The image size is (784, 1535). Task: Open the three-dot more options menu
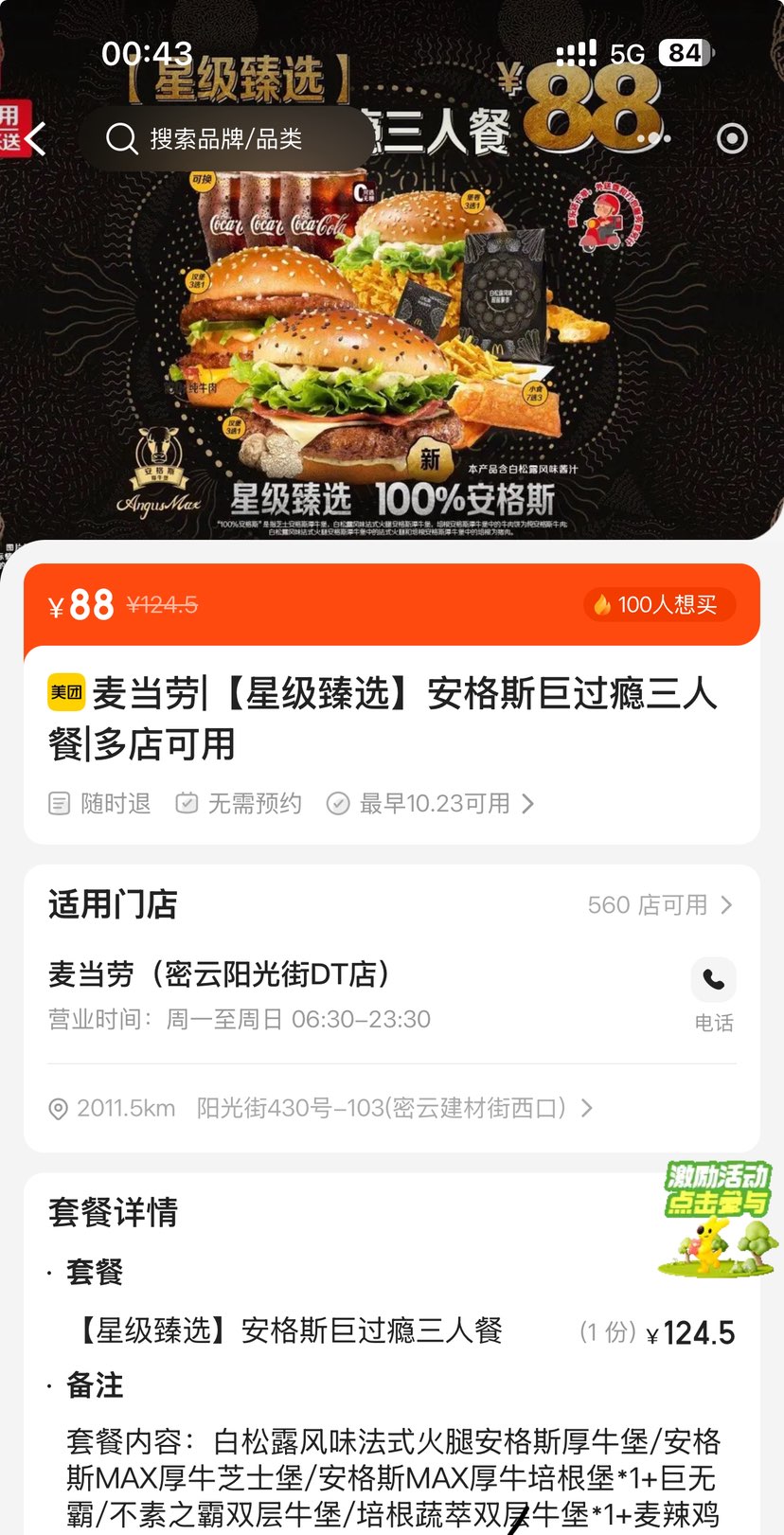click(654, 139)
